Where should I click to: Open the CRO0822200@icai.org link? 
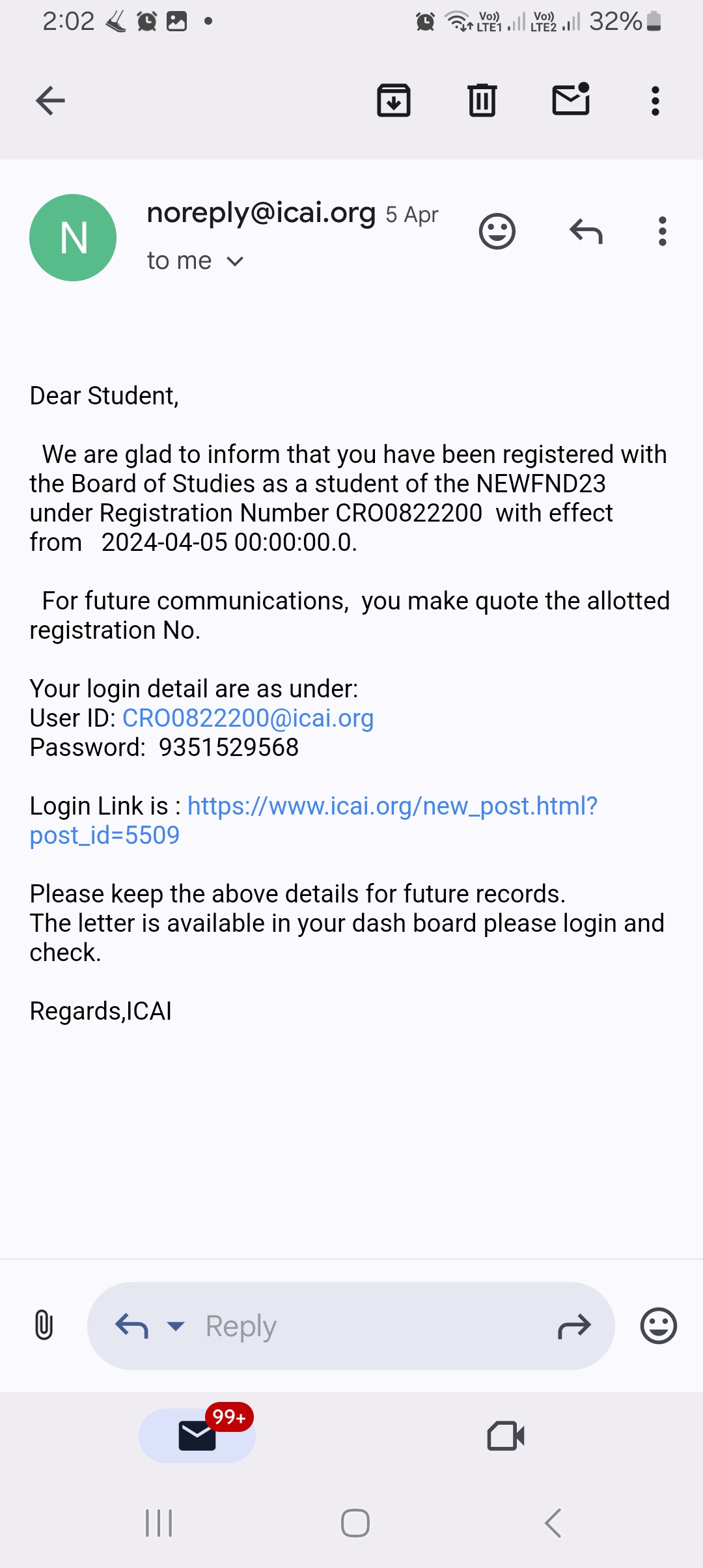click(x=248, y=718)
